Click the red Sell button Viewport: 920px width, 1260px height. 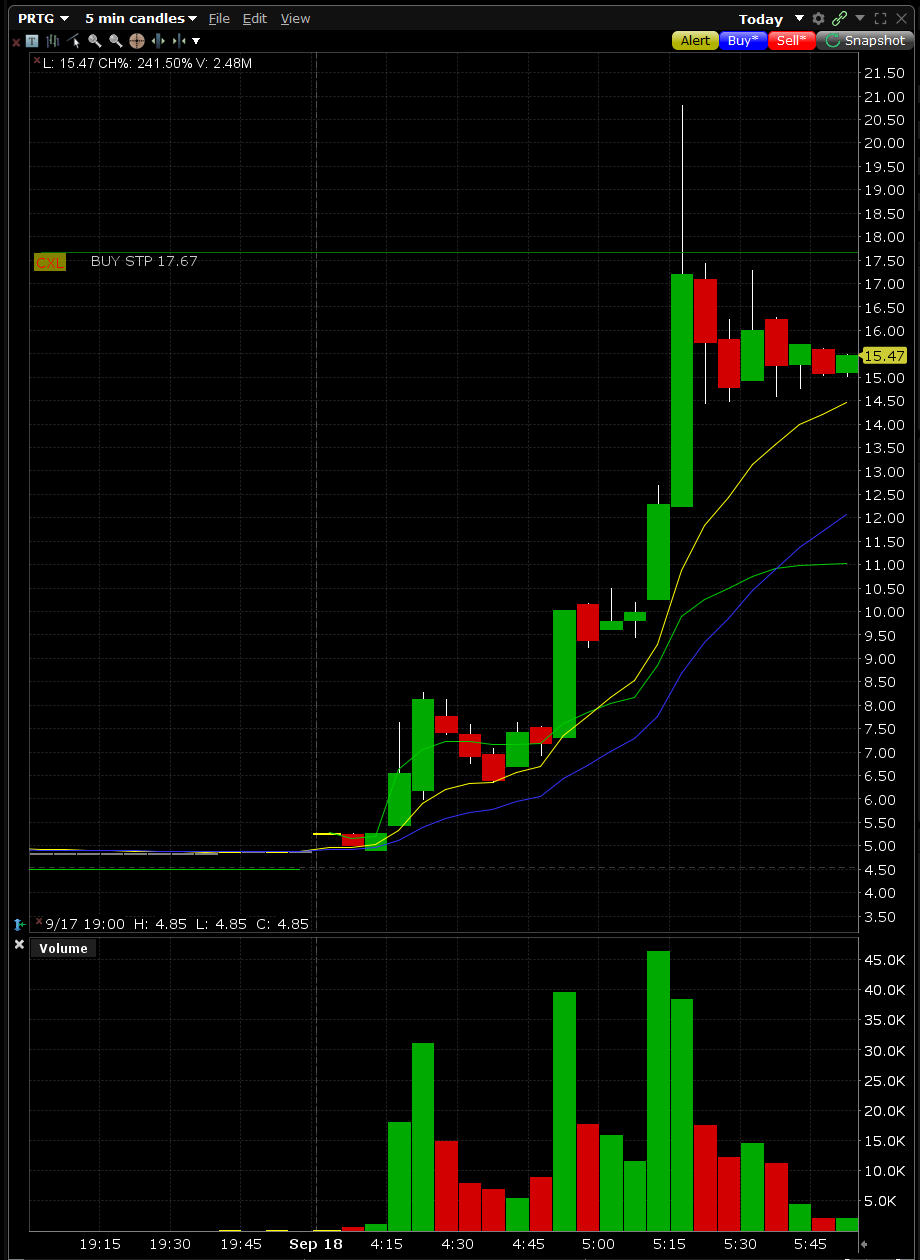[x=792, y=41]
